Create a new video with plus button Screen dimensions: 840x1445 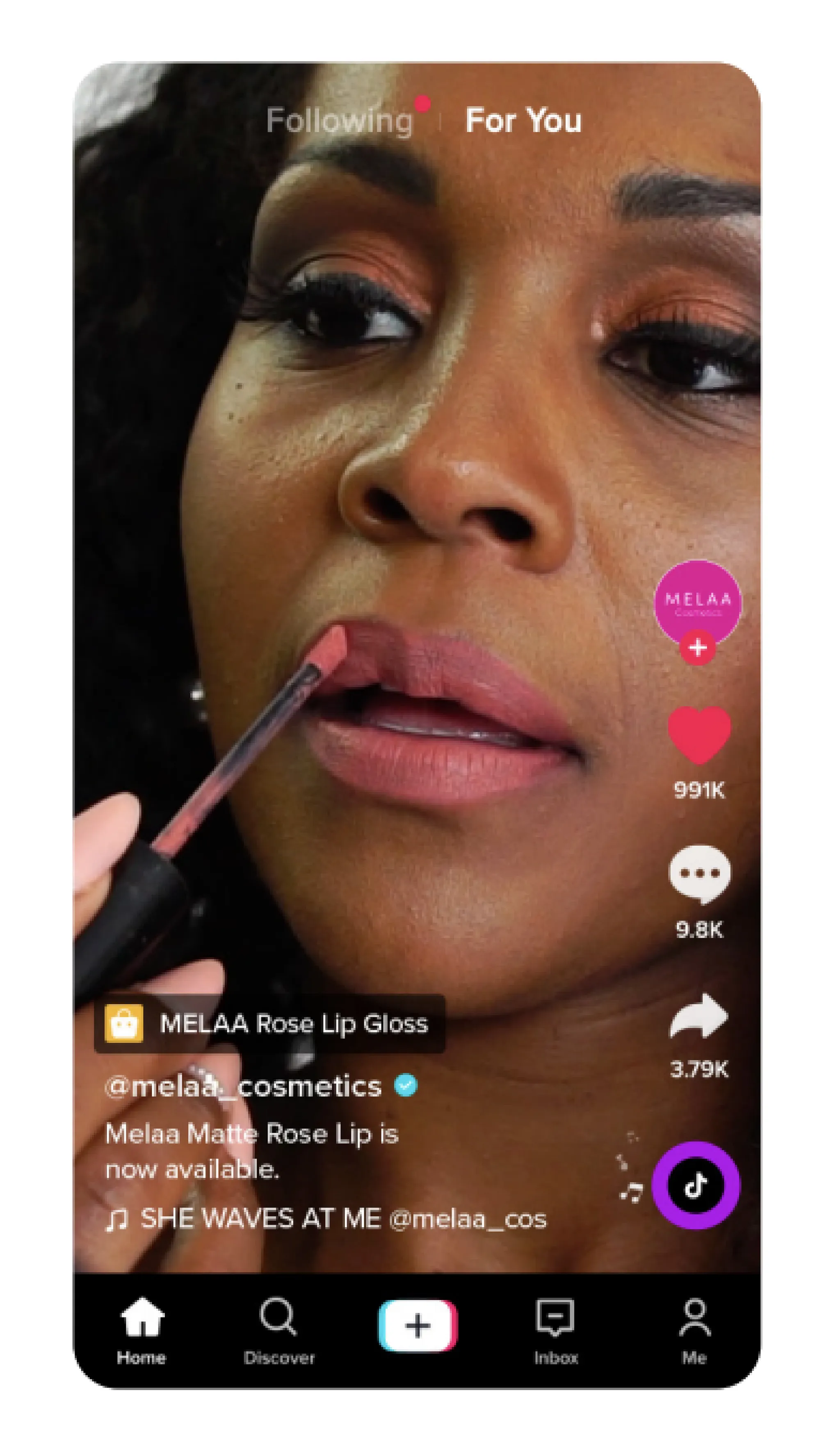coord(418,1326)
